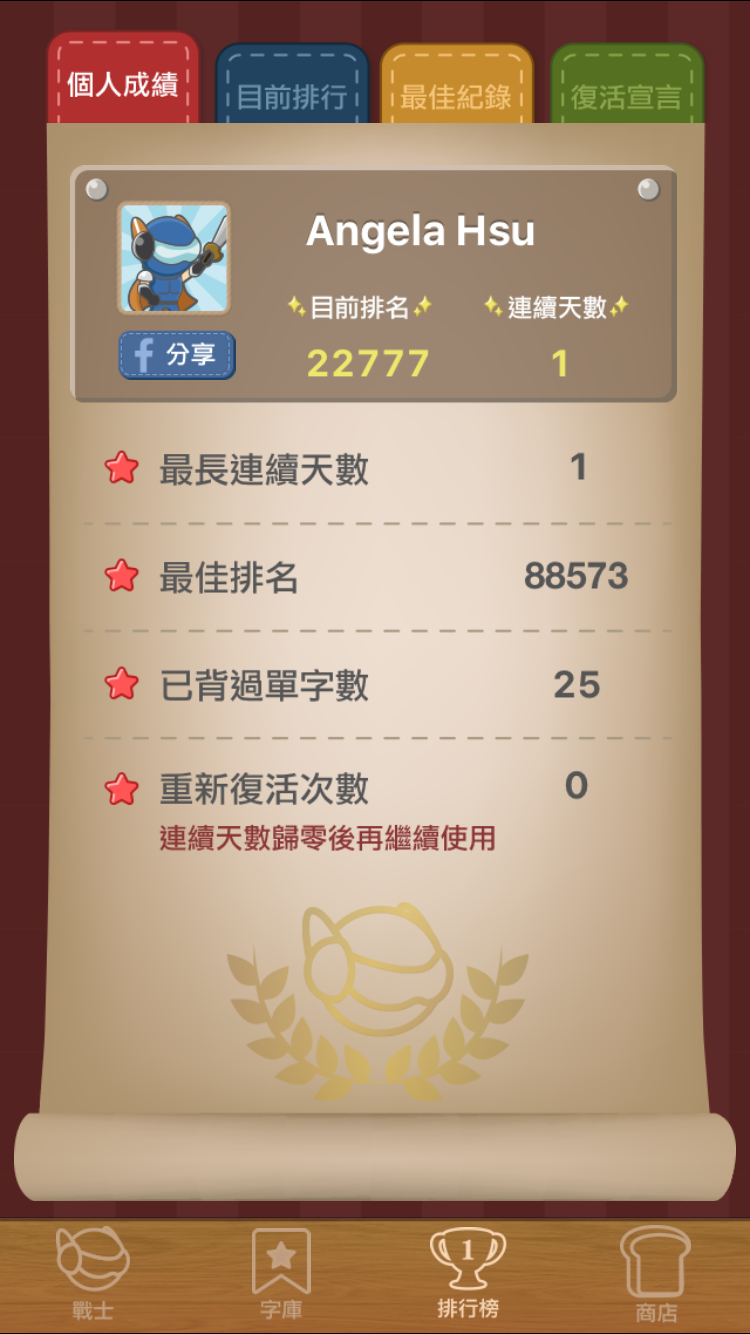Switch to the 目前排行 tab
This screenshot has height=1334, width=750.
[x=292, y=90]
